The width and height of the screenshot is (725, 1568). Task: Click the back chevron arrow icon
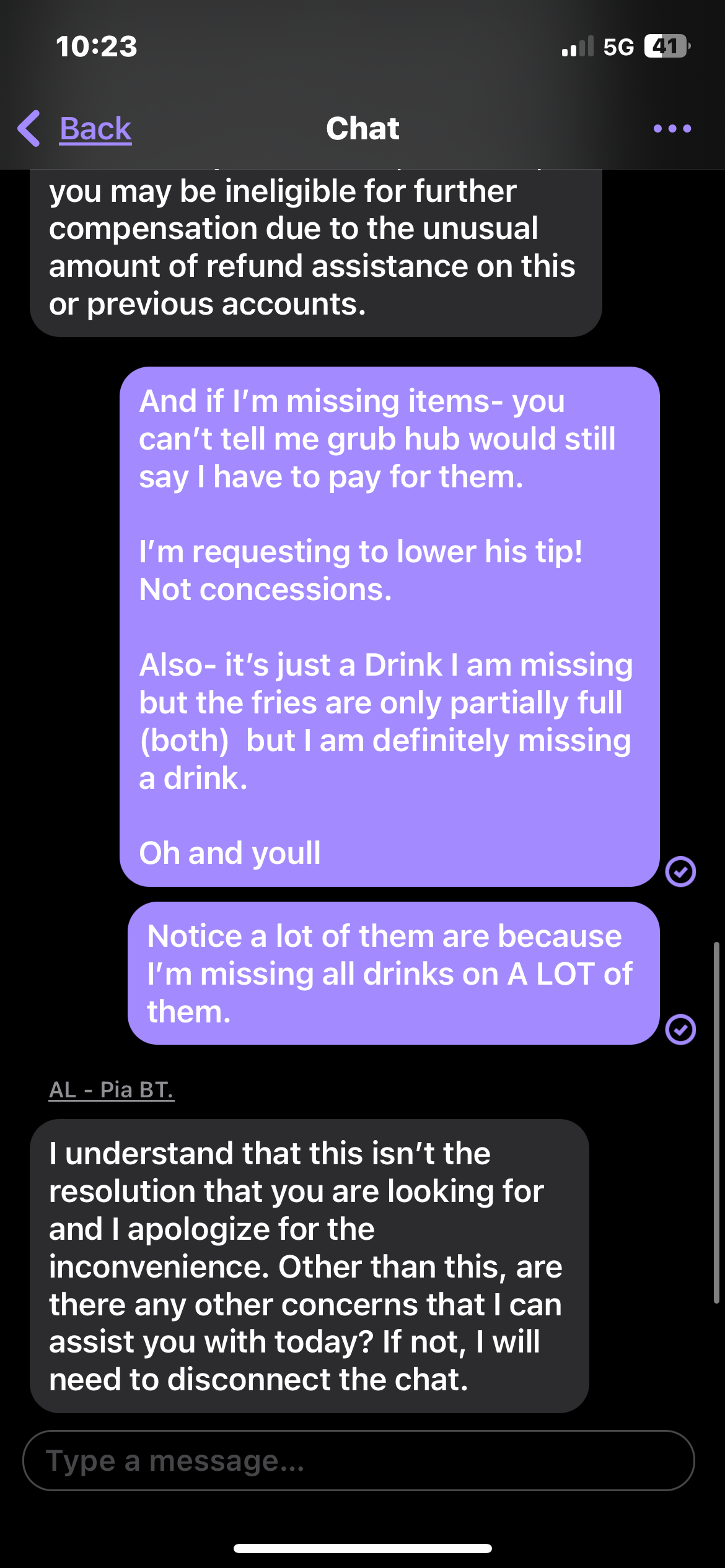[27, 128]
